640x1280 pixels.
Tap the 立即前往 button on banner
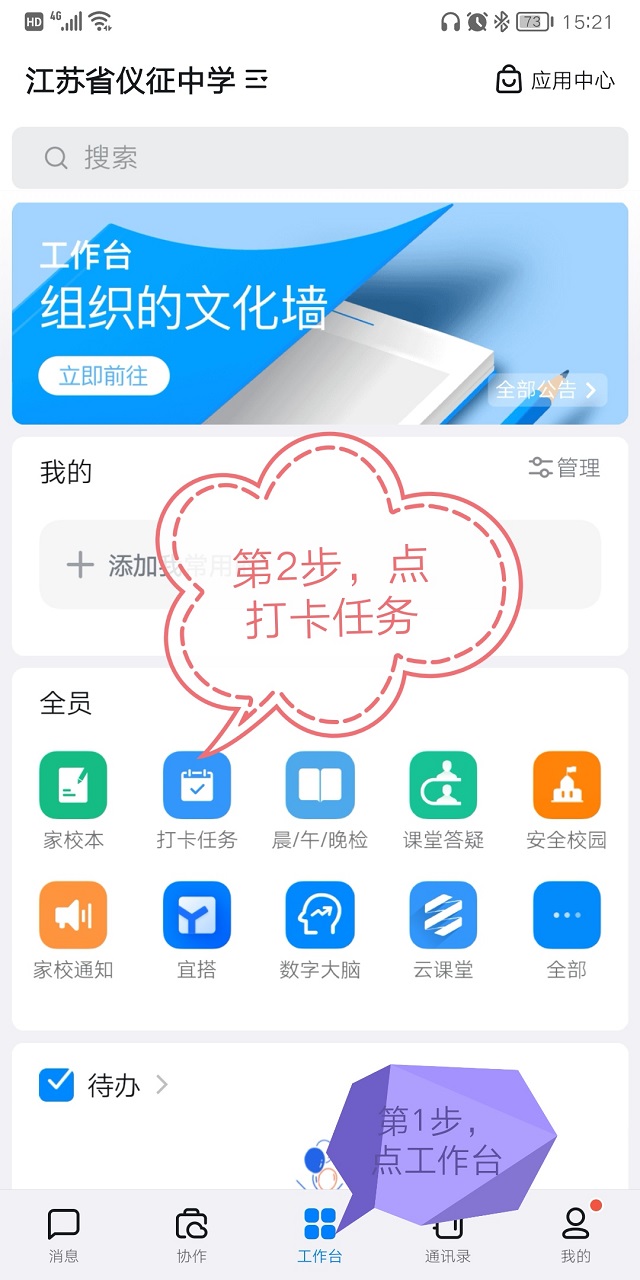click(x=103, y=376)
